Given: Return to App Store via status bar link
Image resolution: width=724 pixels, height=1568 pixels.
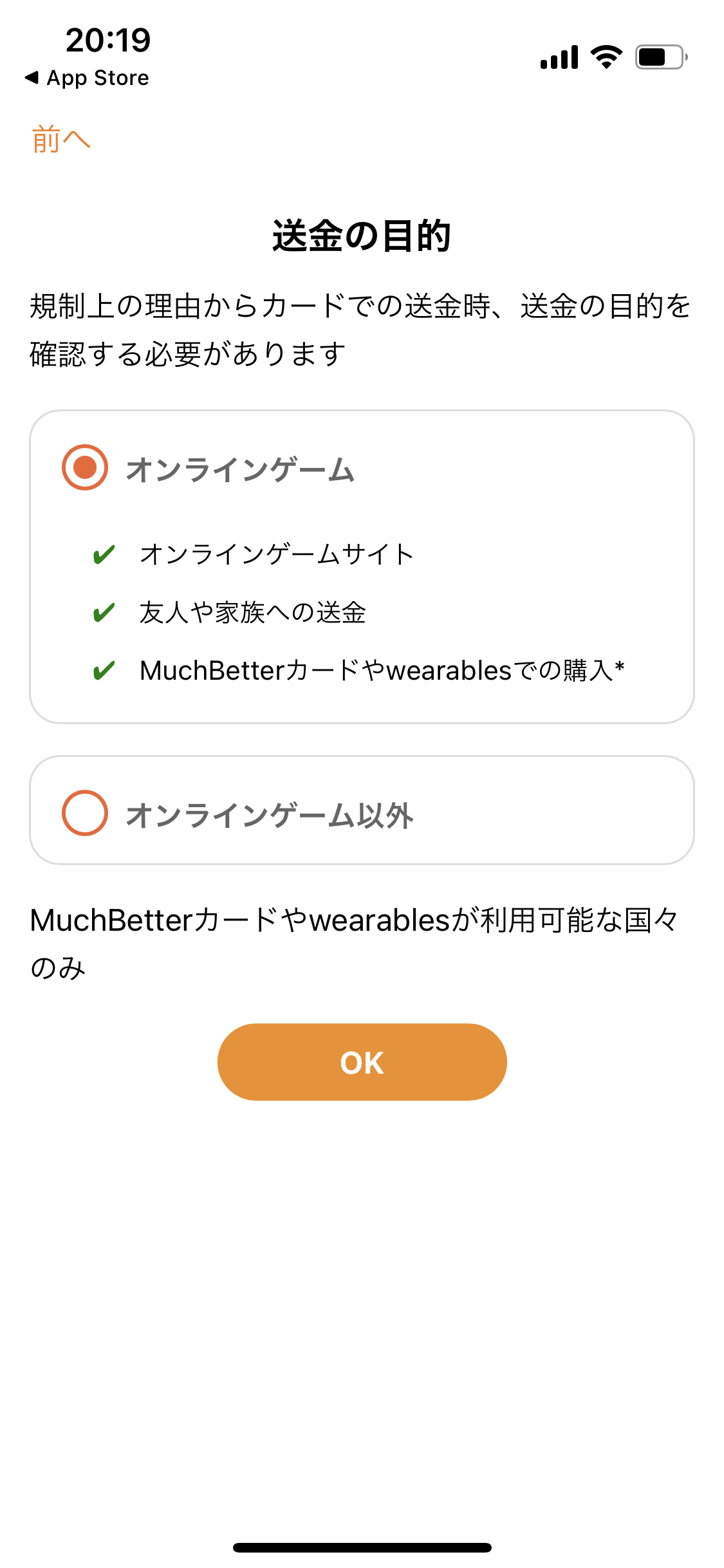Looking at the screenshot, I should pos(87,78).
